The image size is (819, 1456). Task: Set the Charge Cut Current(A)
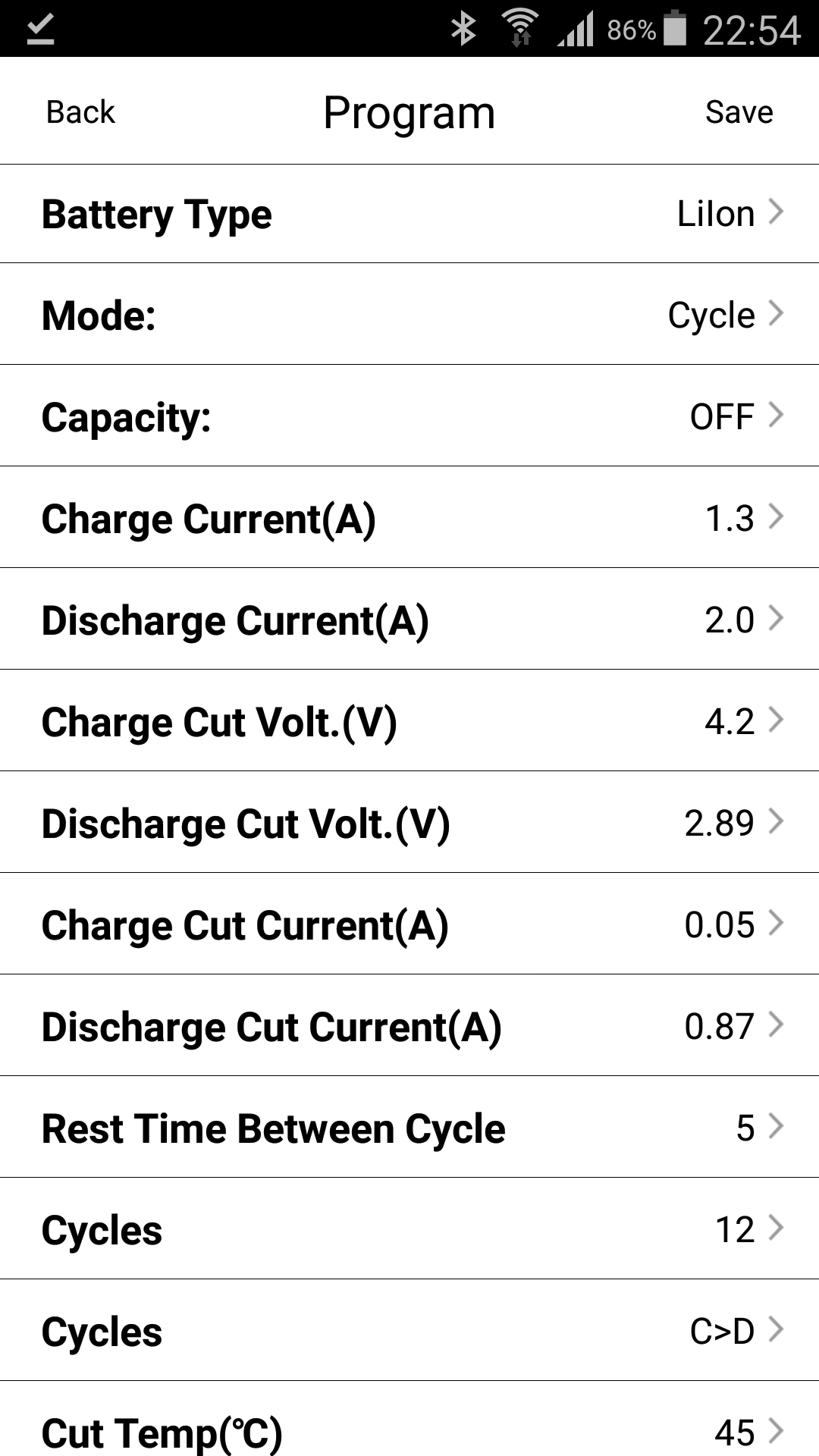409,924
